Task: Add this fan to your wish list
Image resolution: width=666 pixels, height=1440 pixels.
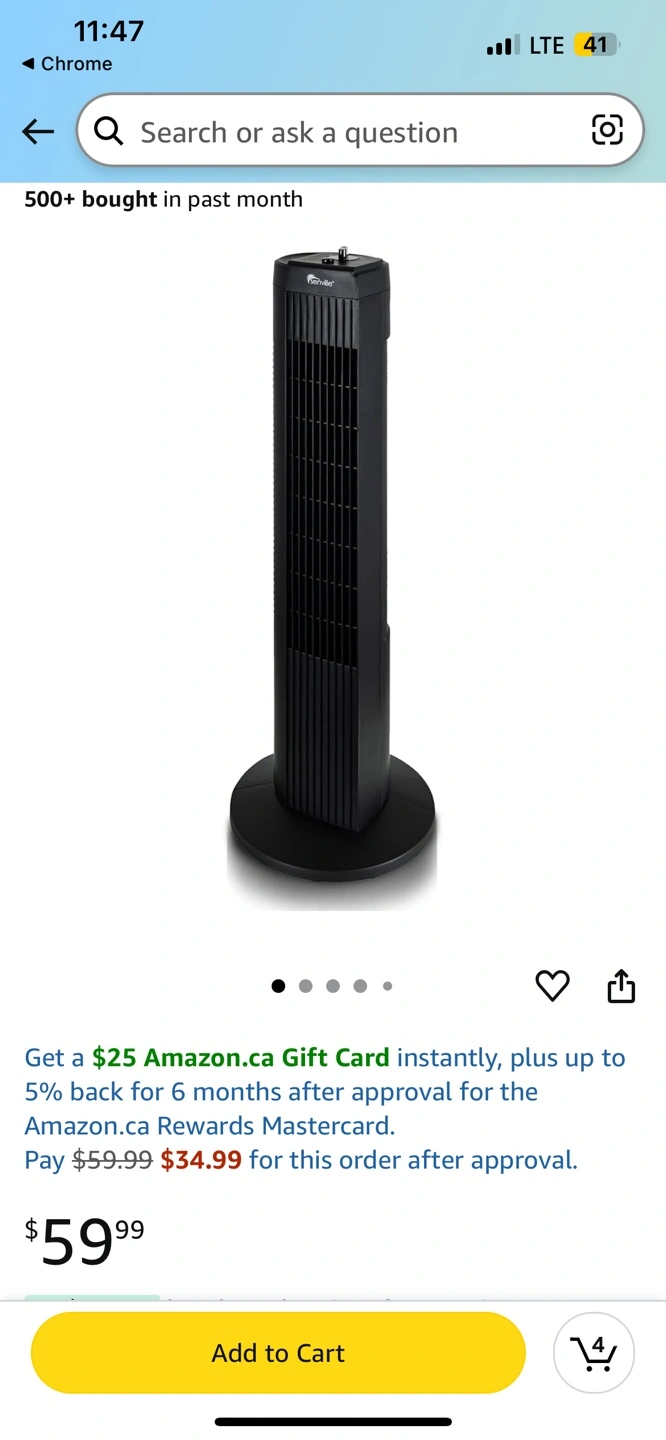Action: (x=552, y=986)
